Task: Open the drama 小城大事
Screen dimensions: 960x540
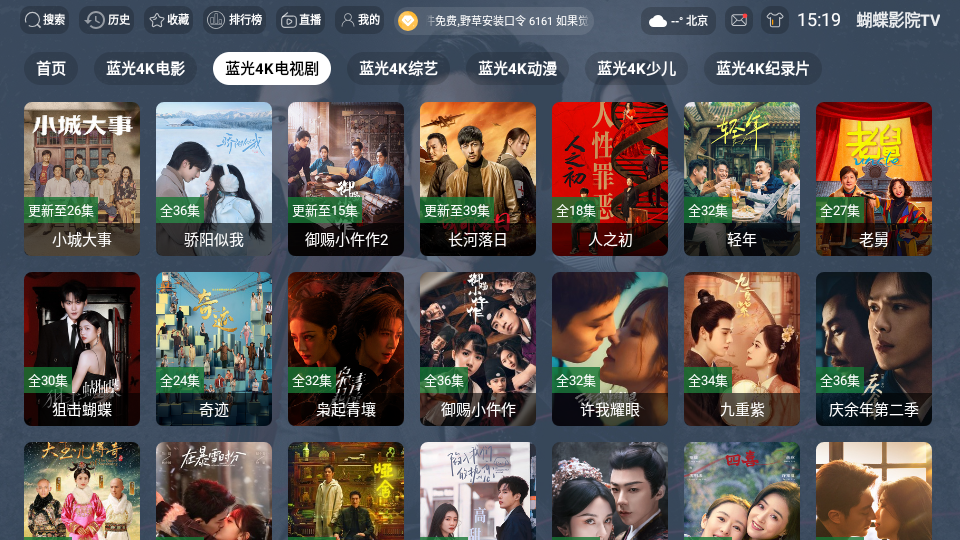Action: coord(82,178)
